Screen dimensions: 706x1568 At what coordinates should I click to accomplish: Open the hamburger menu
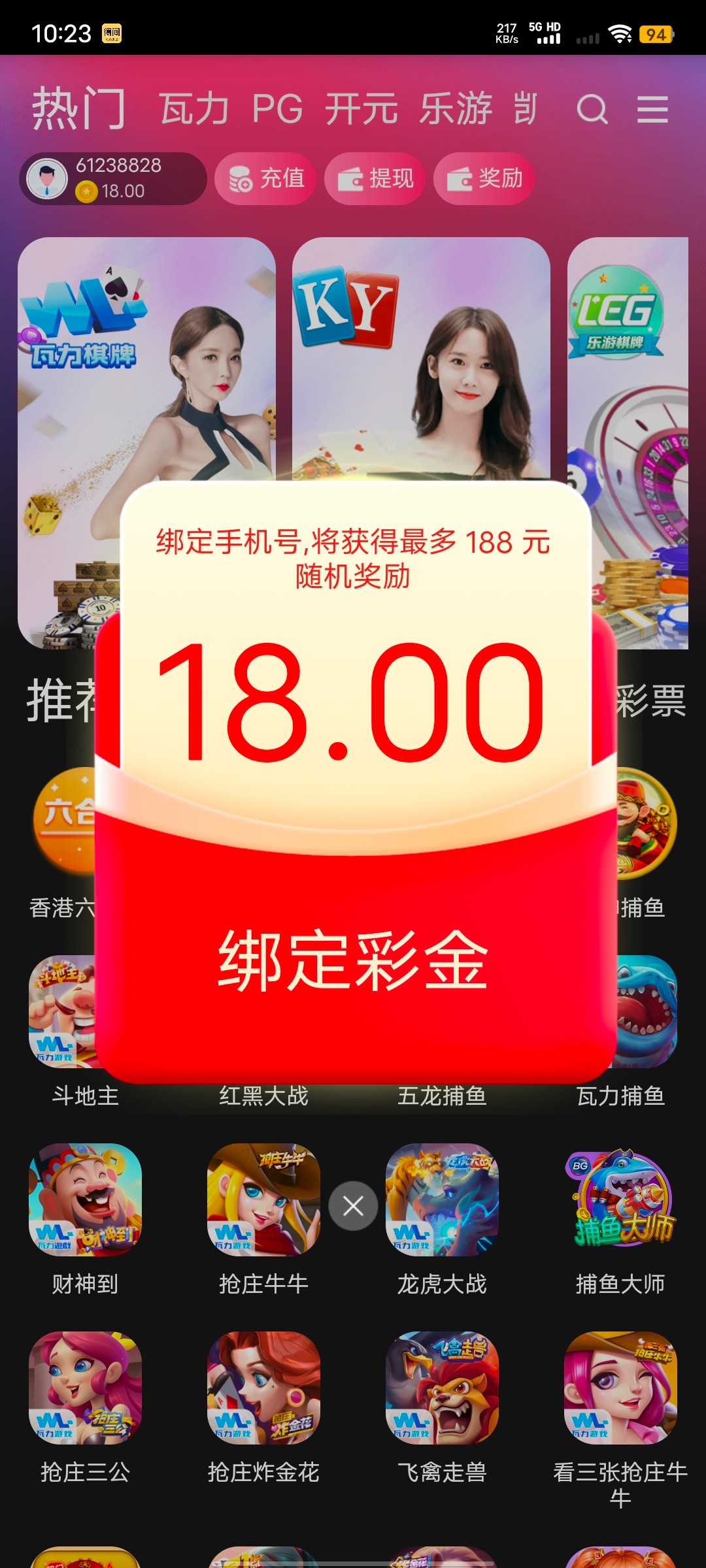pos(652,109)
